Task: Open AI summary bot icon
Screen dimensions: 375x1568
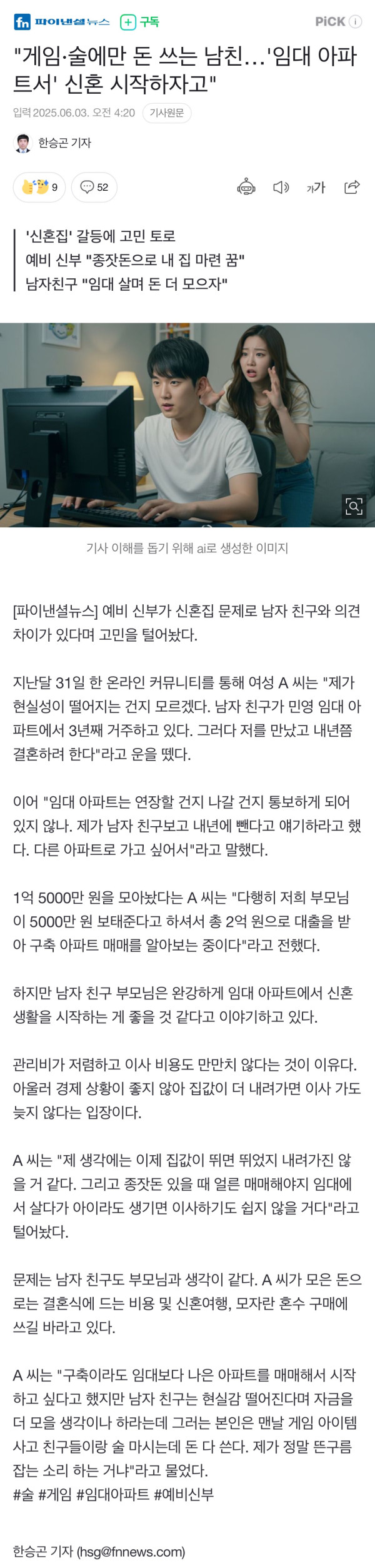Action: (x=246, y=187)
